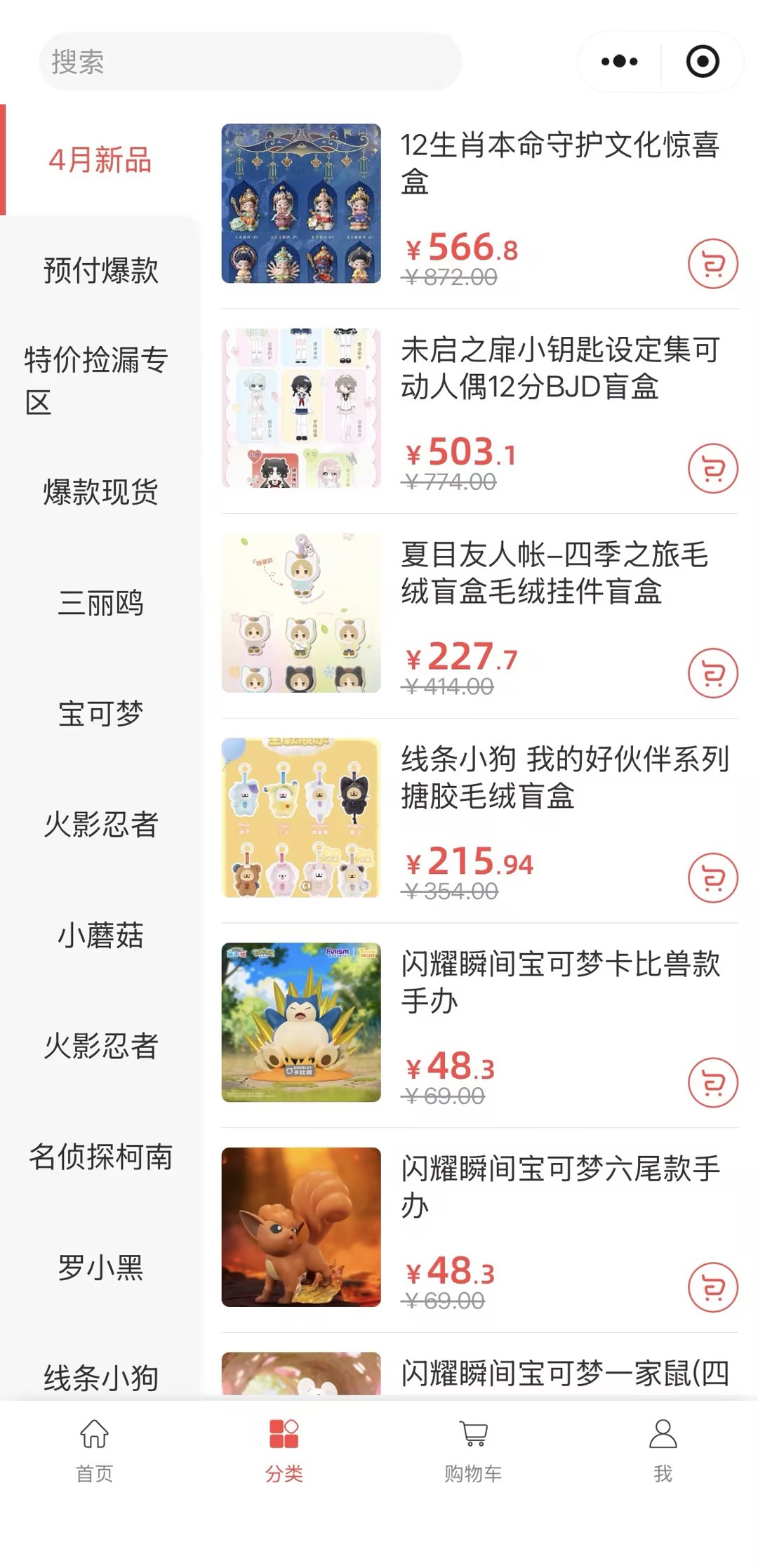Open the 名侦探柯南 category

click(x=100, y=1157)
